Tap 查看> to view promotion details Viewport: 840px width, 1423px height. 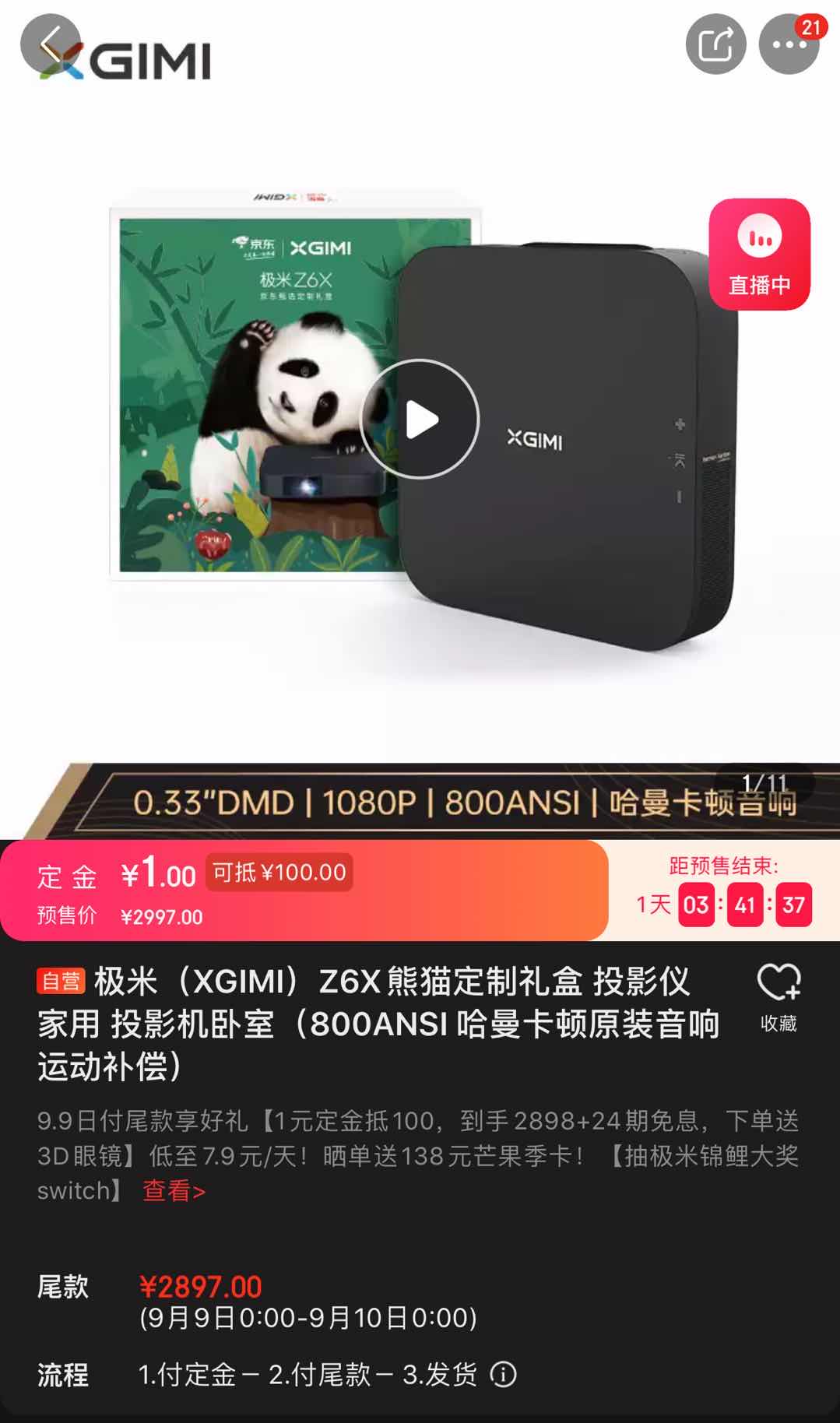click(x=174, y=1191)
